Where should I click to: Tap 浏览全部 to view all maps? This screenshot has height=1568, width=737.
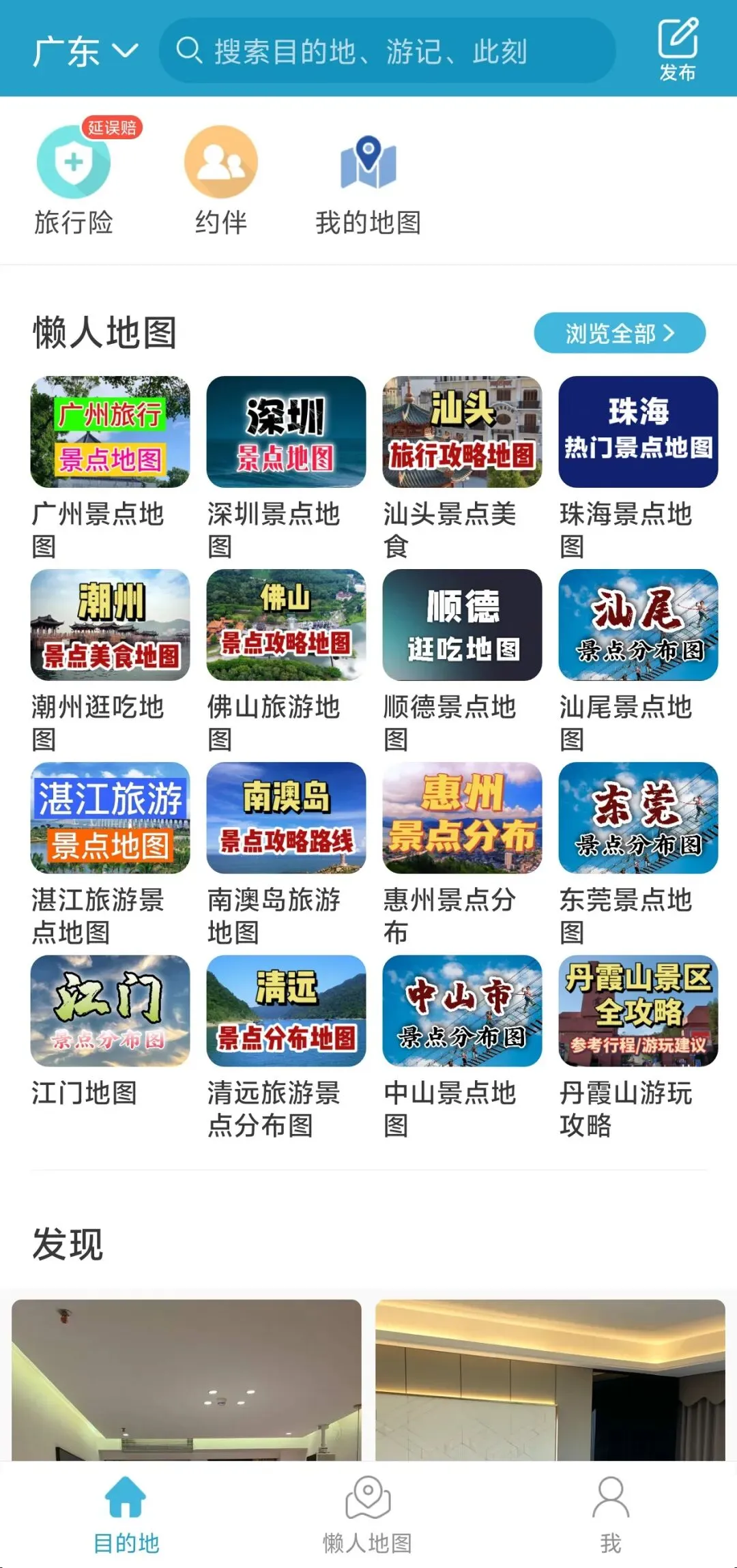(x=620, y=333)
